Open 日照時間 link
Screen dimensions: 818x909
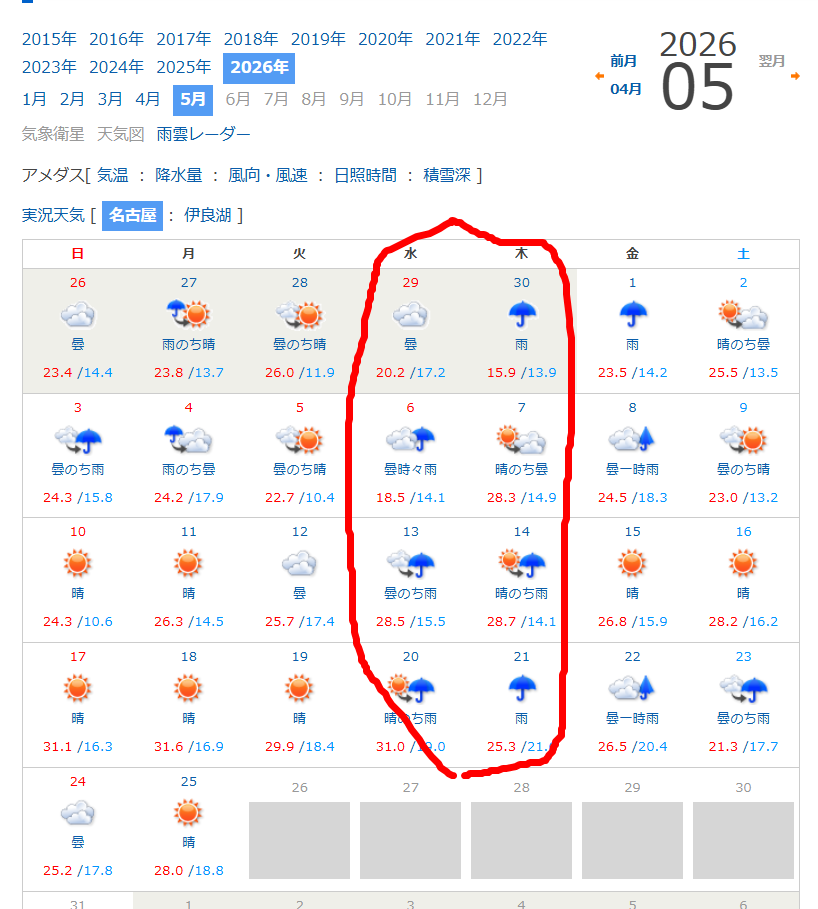[x=365, y=175]
